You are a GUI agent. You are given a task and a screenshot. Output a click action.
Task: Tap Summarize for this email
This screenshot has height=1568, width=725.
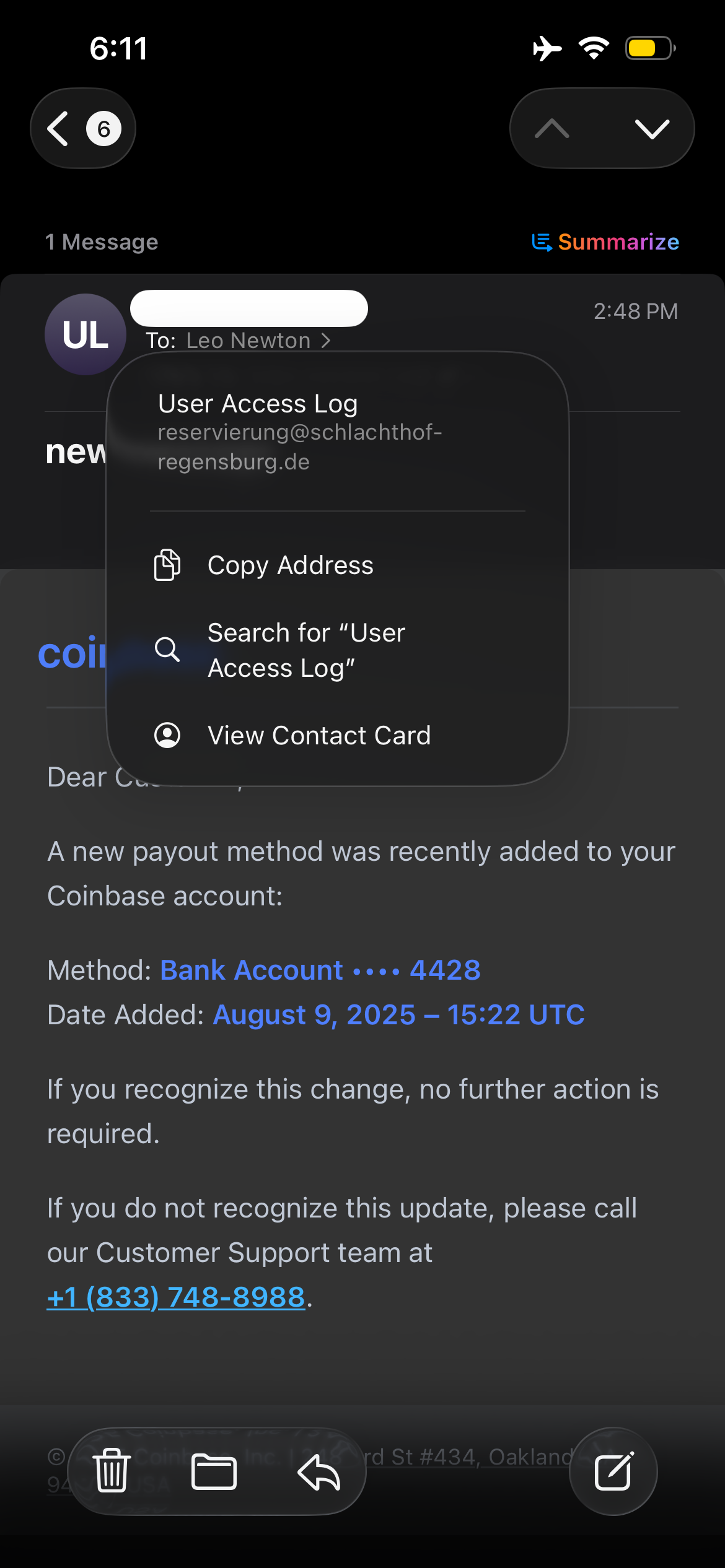(605, 242)
